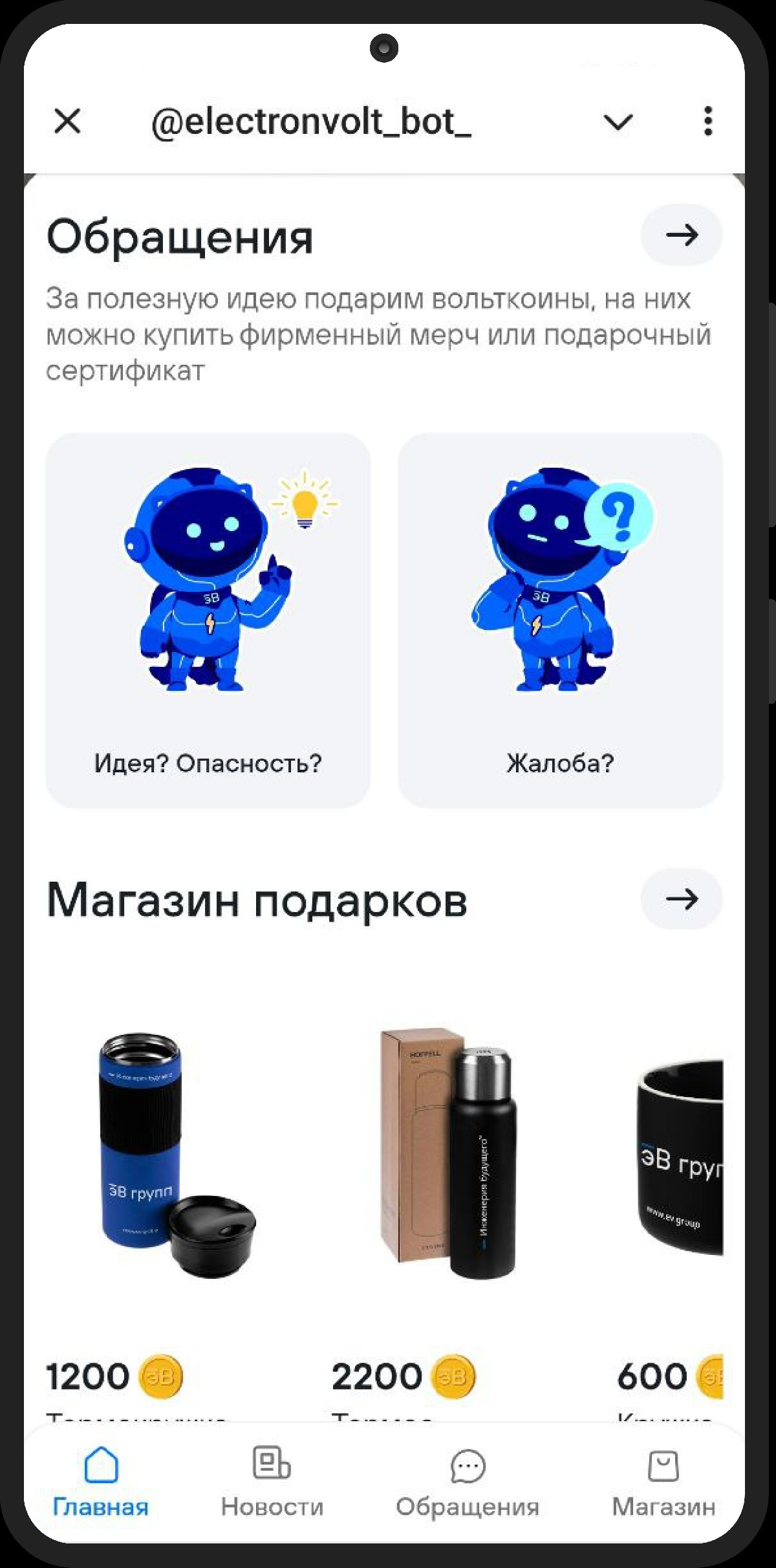Select the Идея? Опасность? card
776x1568 pixels.
point(208,620)
